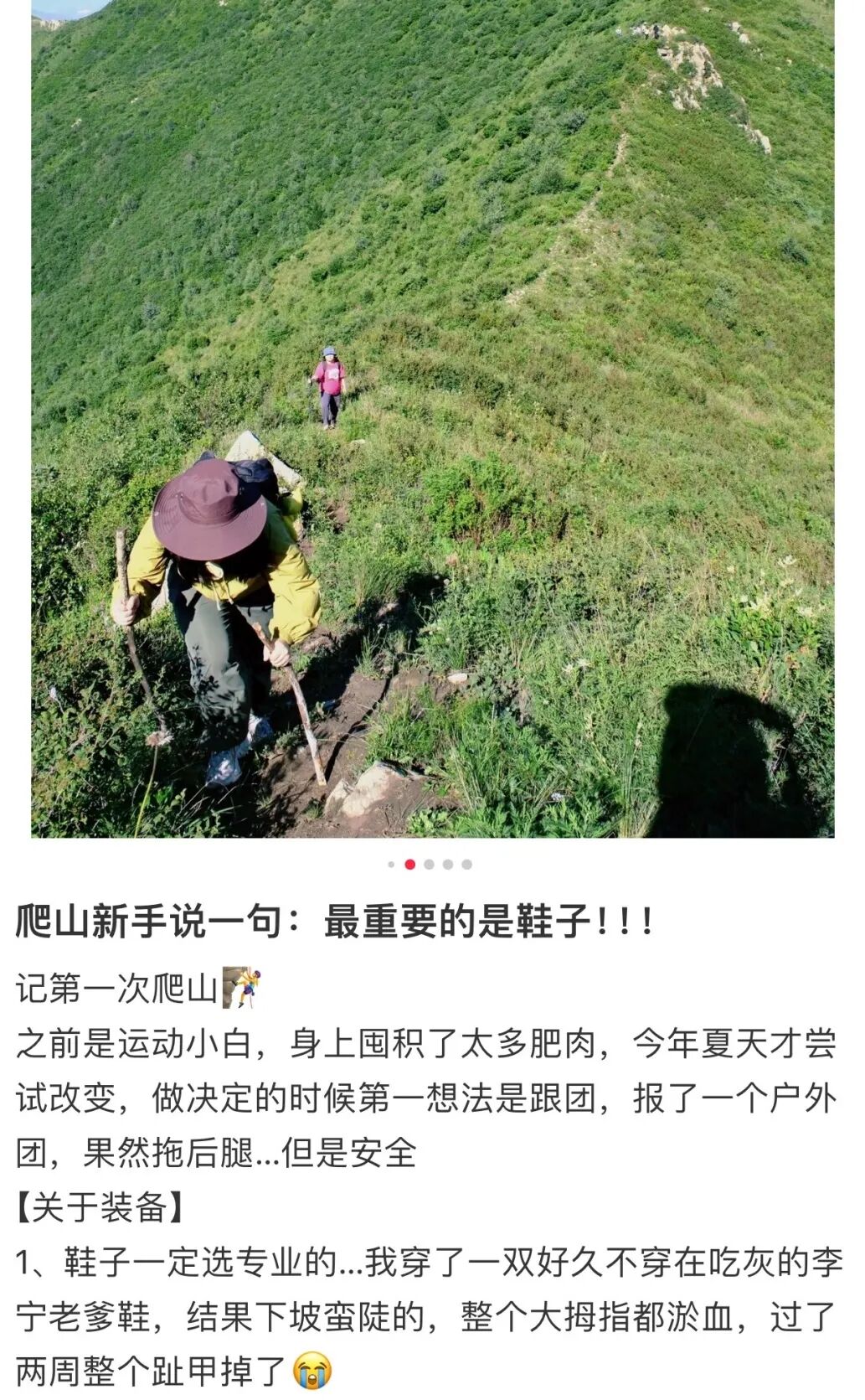The image size is (865, 1400).
Task: Open the hiking photo in full view
Action: click(433, 419)
